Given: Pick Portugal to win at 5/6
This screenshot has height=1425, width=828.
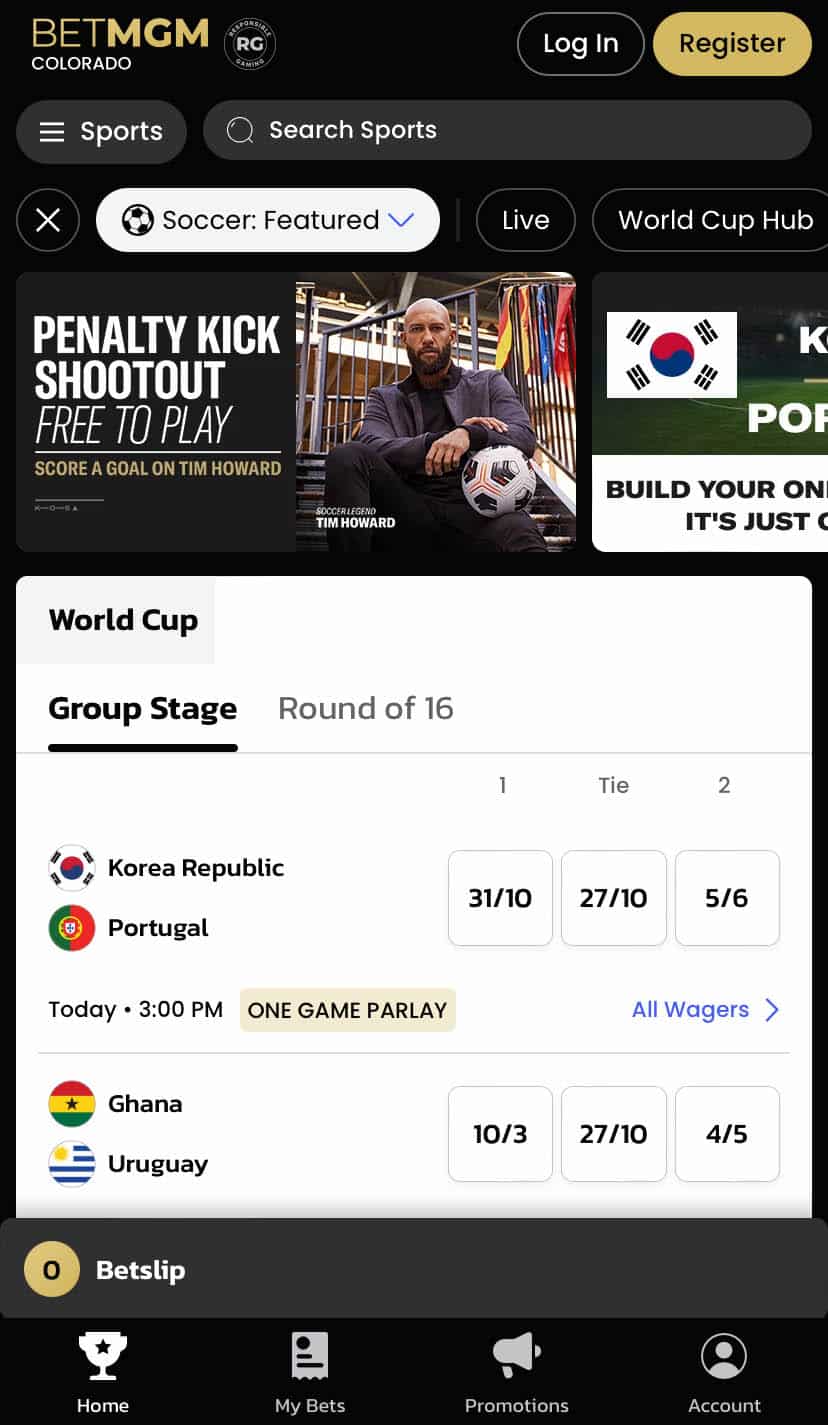Looking at the screenshot, I should pos(727,898).
